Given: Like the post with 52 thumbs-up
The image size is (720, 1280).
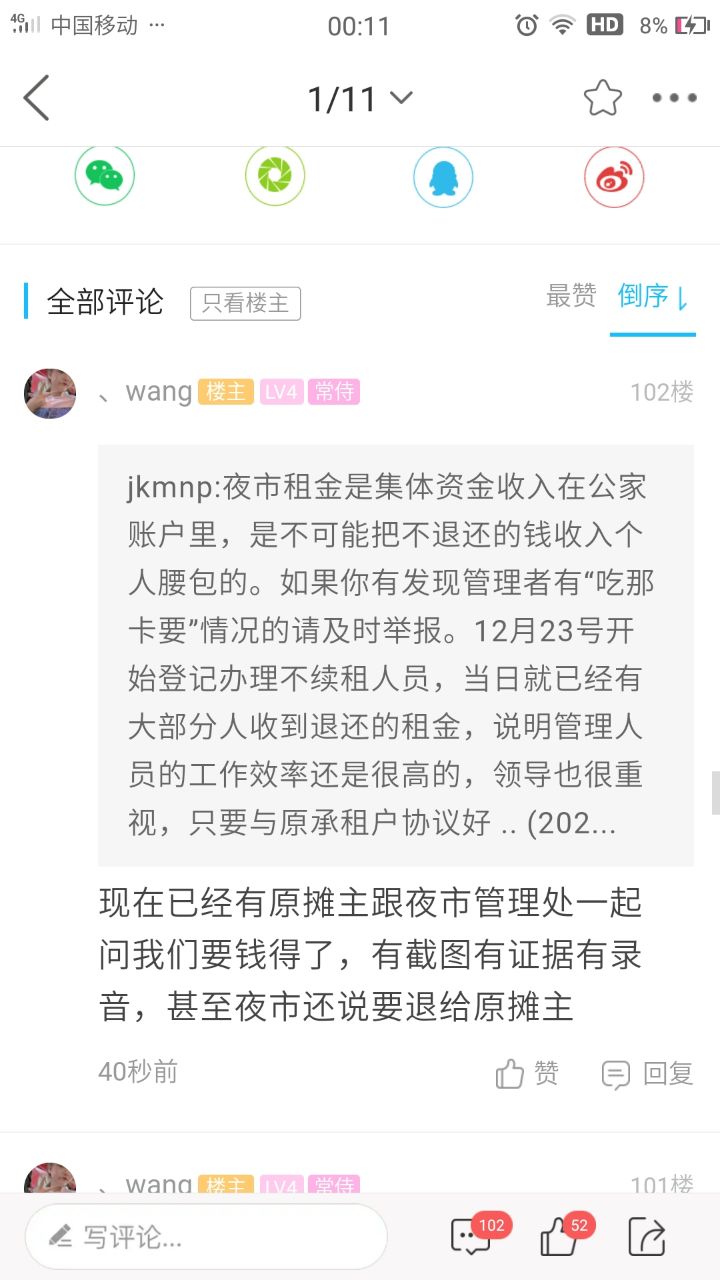Looking at the screenshot, I should 561,1237.
